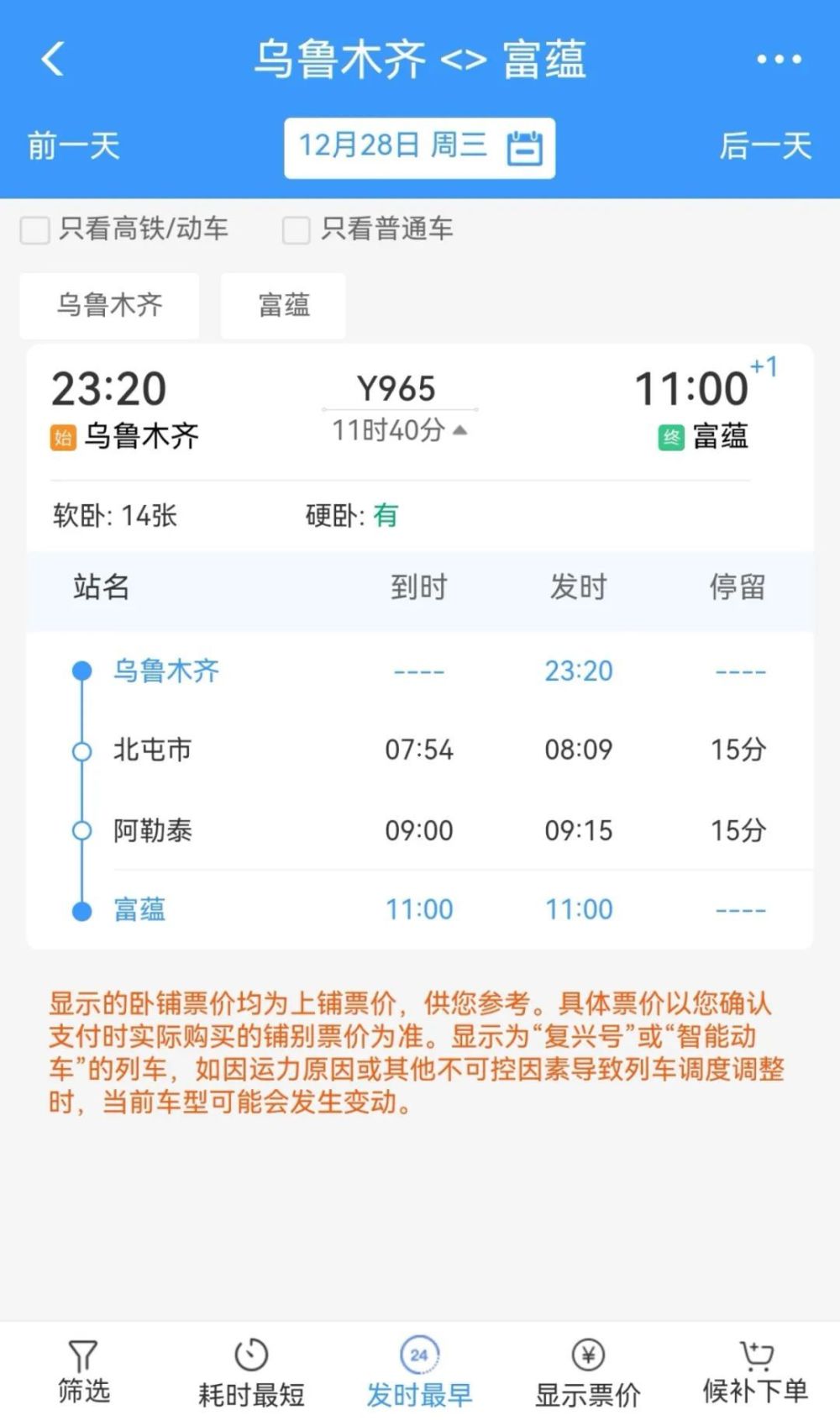Collapse the Y965 stop list via 11时40分

399,430
